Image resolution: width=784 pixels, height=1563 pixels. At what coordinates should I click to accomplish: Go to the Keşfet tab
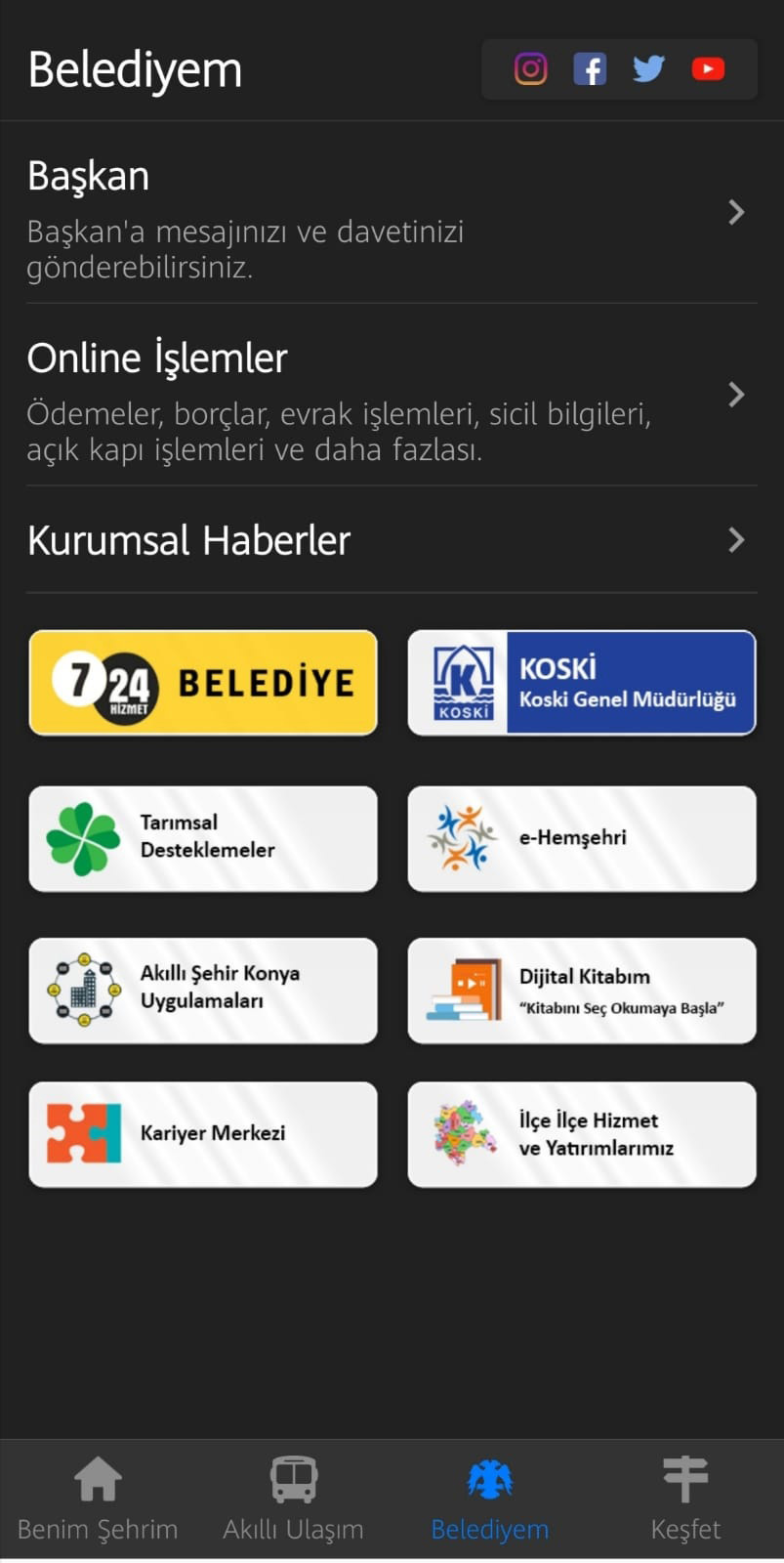click(x=685, y=1500)
